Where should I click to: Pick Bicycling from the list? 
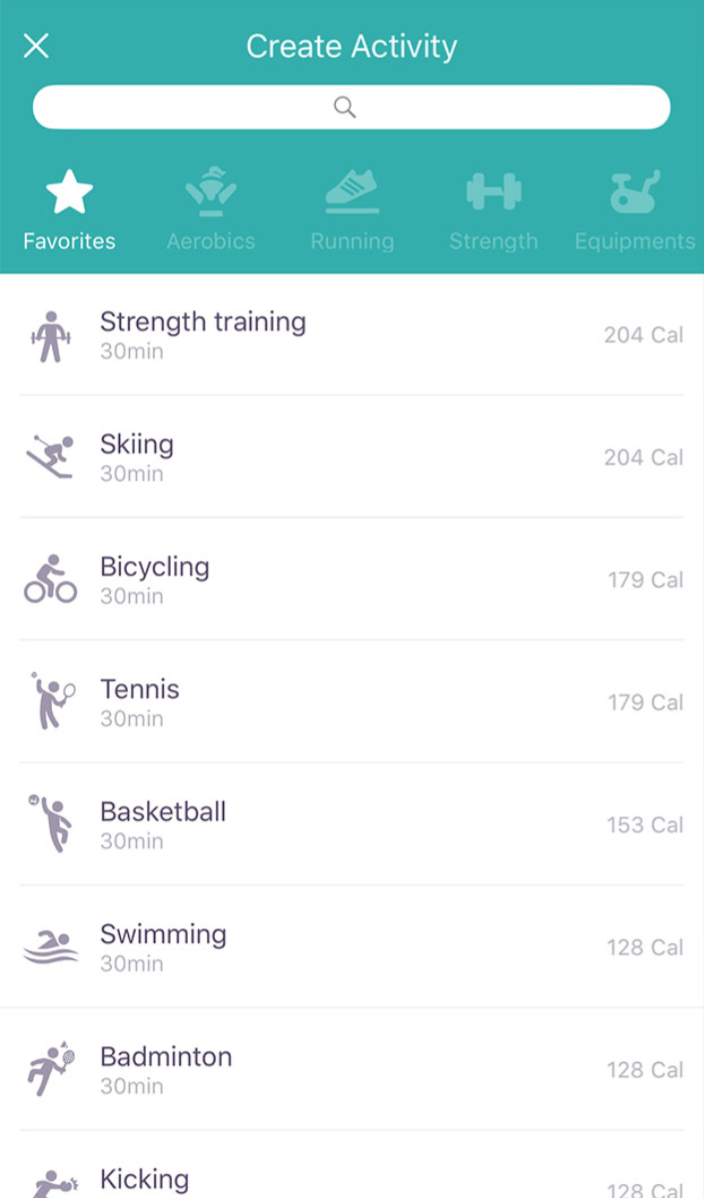click(x=351, y=580)
